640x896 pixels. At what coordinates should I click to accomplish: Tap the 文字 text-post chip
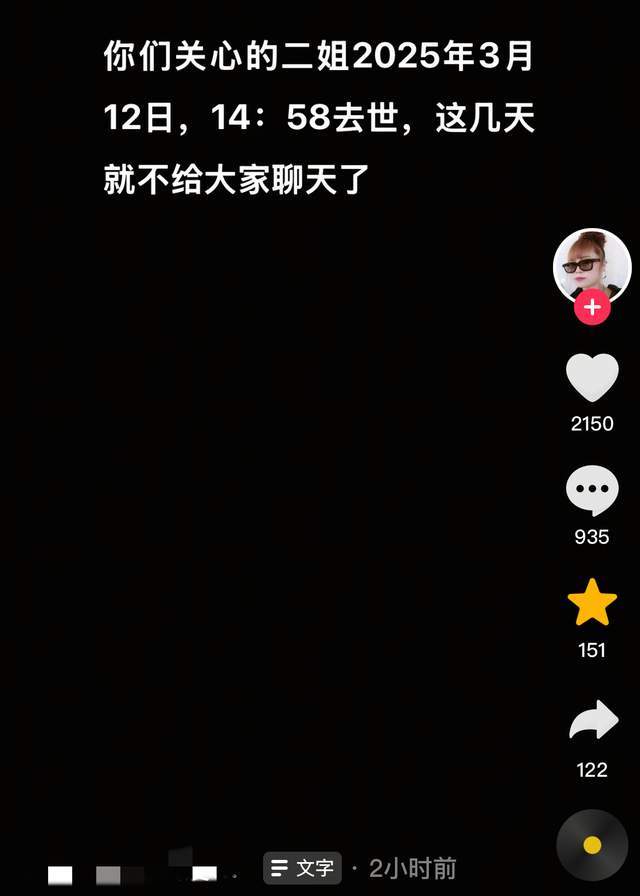point(303,867)
